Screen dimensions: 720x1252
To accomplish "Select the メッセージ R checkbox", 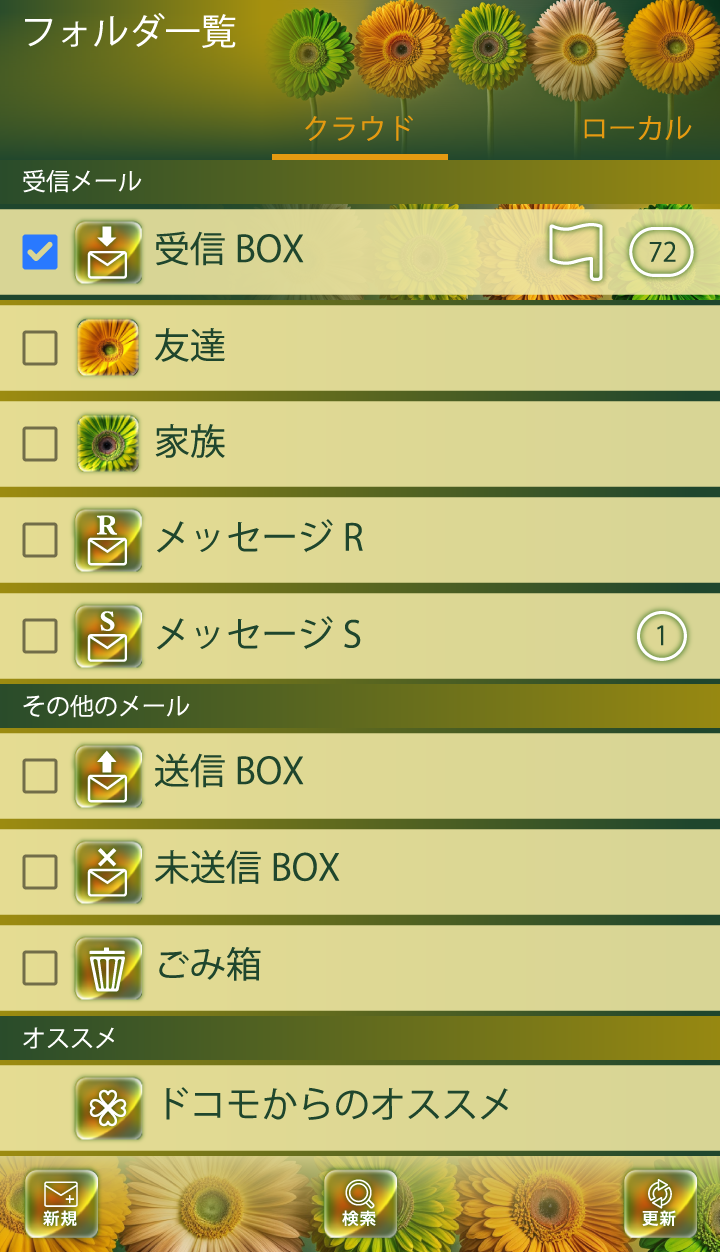I will click(40, 540).
